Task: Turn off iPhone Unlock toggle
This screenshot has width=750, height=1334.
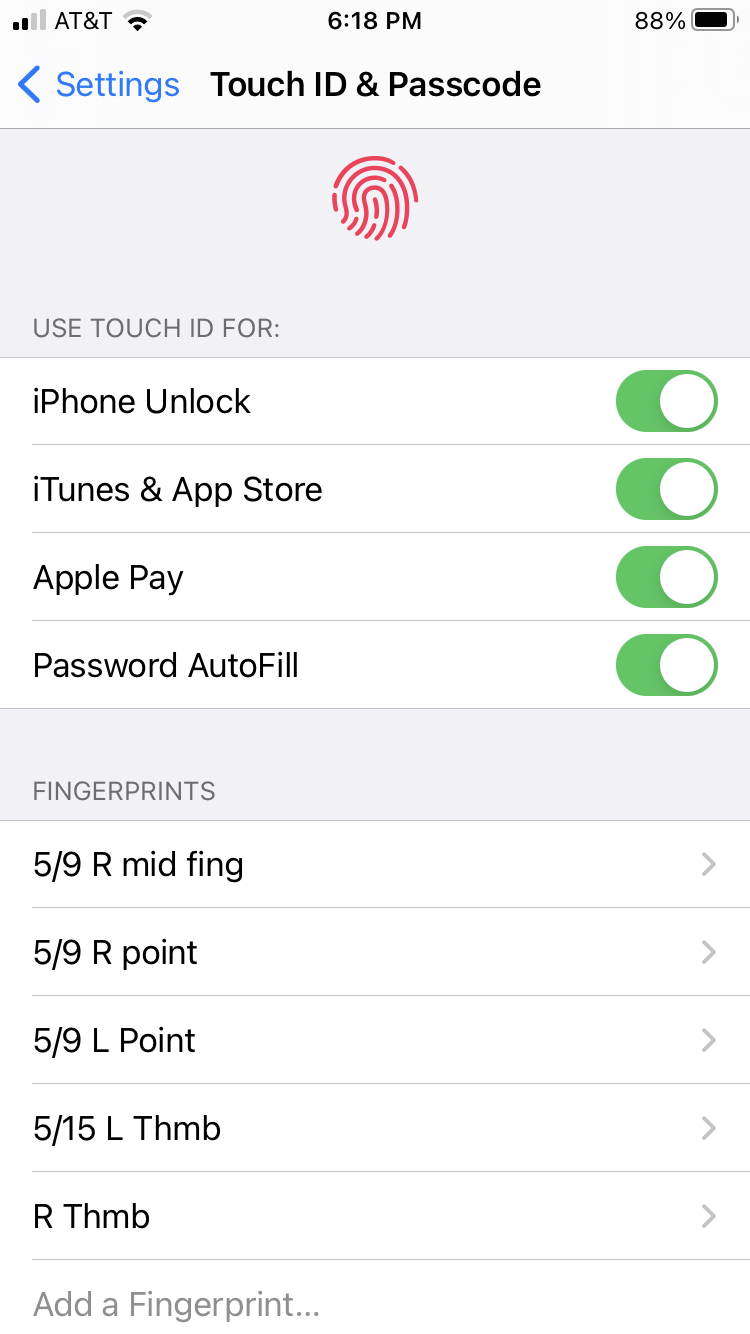Action: (666, 401)
